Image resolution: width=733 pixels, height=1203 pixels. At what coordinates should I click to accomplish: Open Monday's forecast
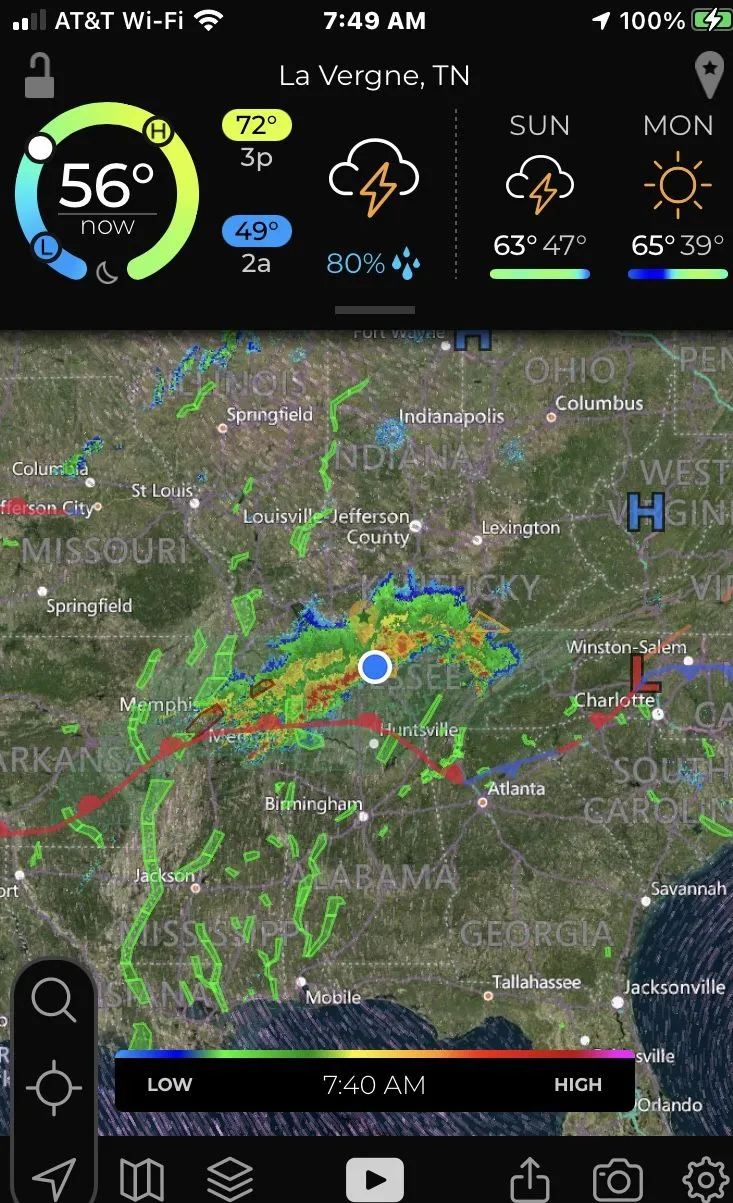(x=678, y=195)
